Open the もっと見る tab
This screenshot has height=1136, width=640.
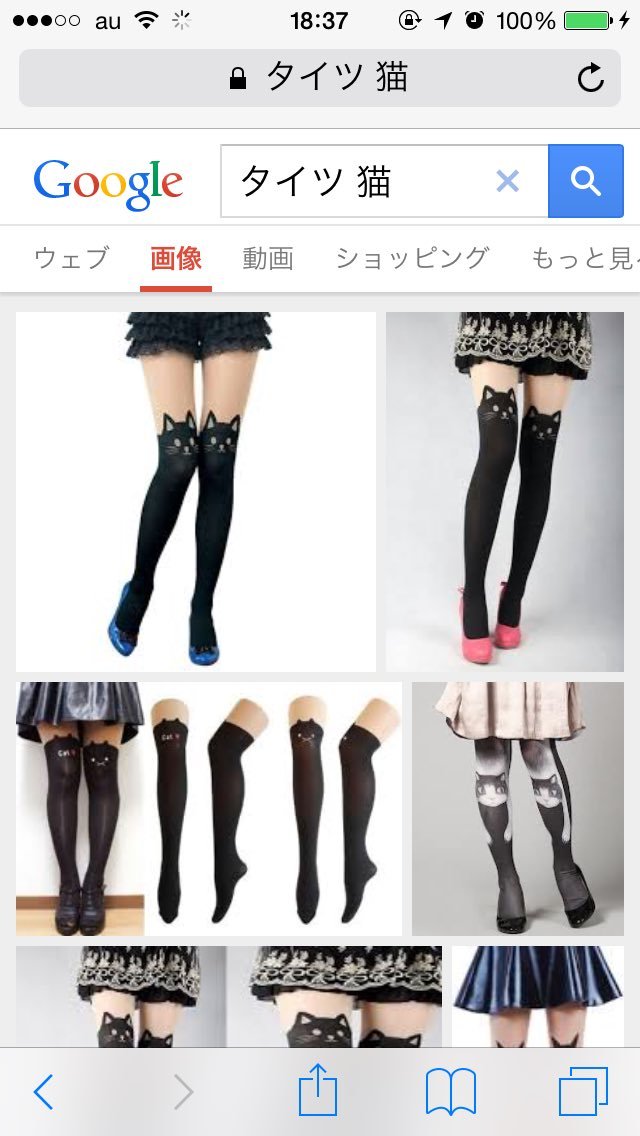click(585, 259)
